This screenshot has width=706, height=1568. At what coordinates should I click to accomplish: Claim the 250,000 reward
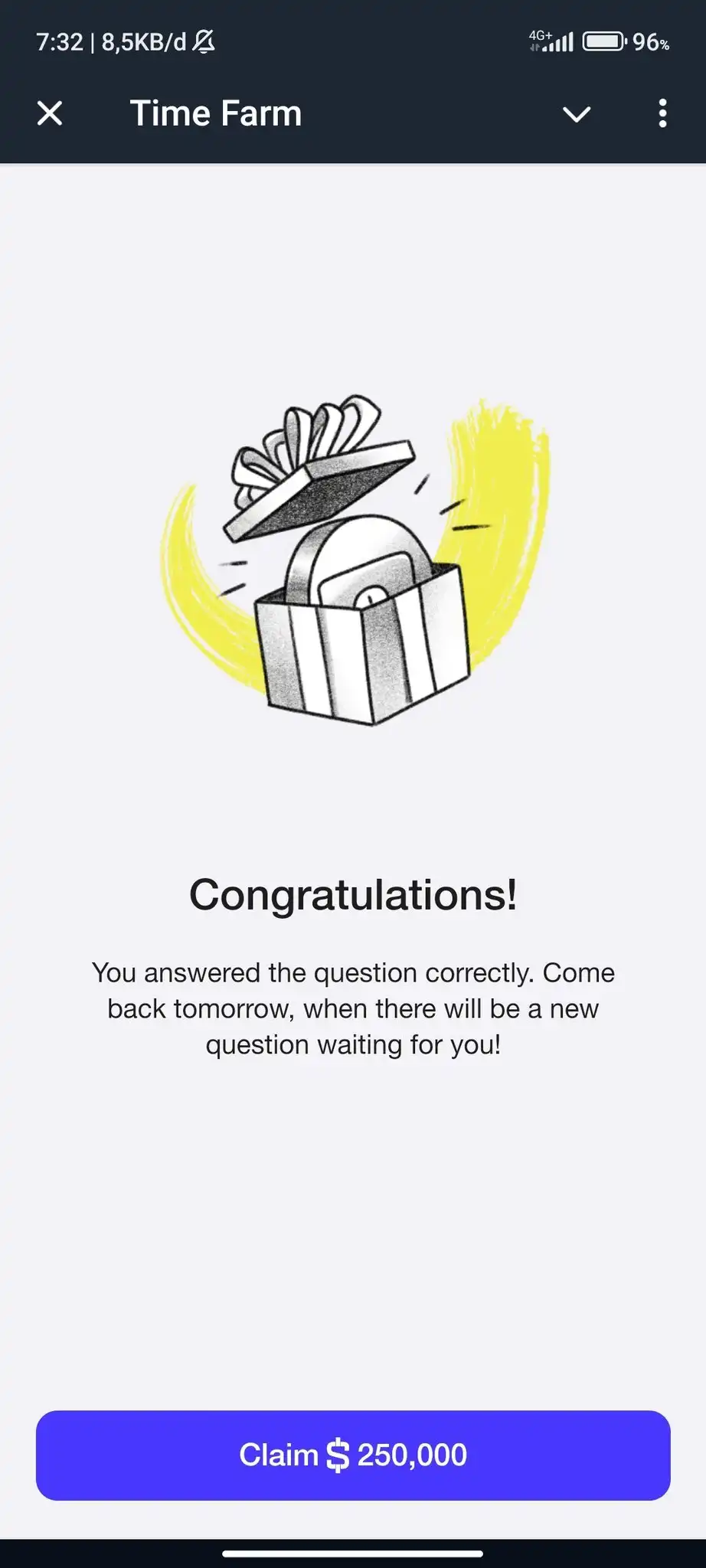[352, 1455]
